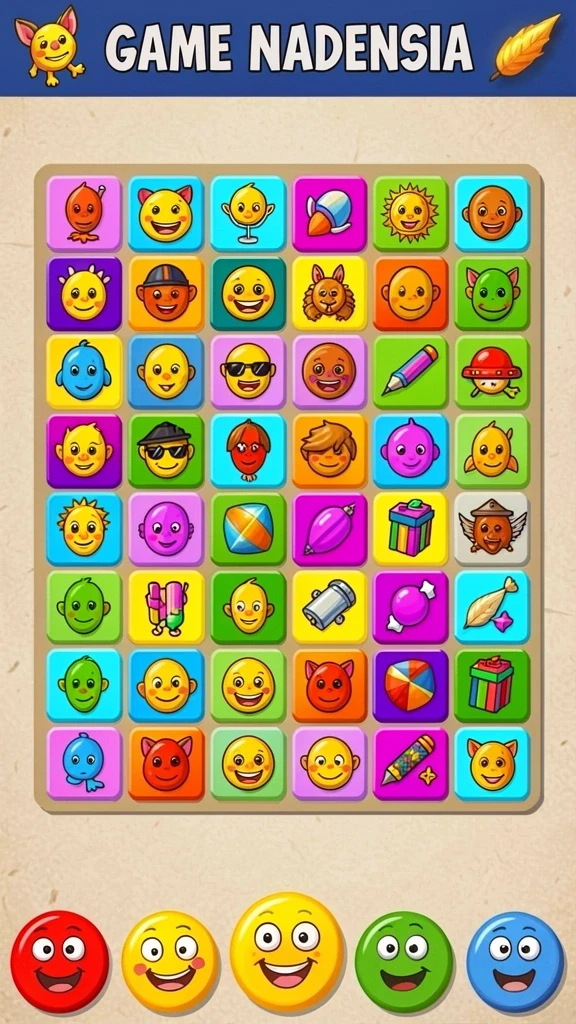
Task: Pick the purple wrapped candy tile
Action: pyautogui.click(x=411, y=607)
